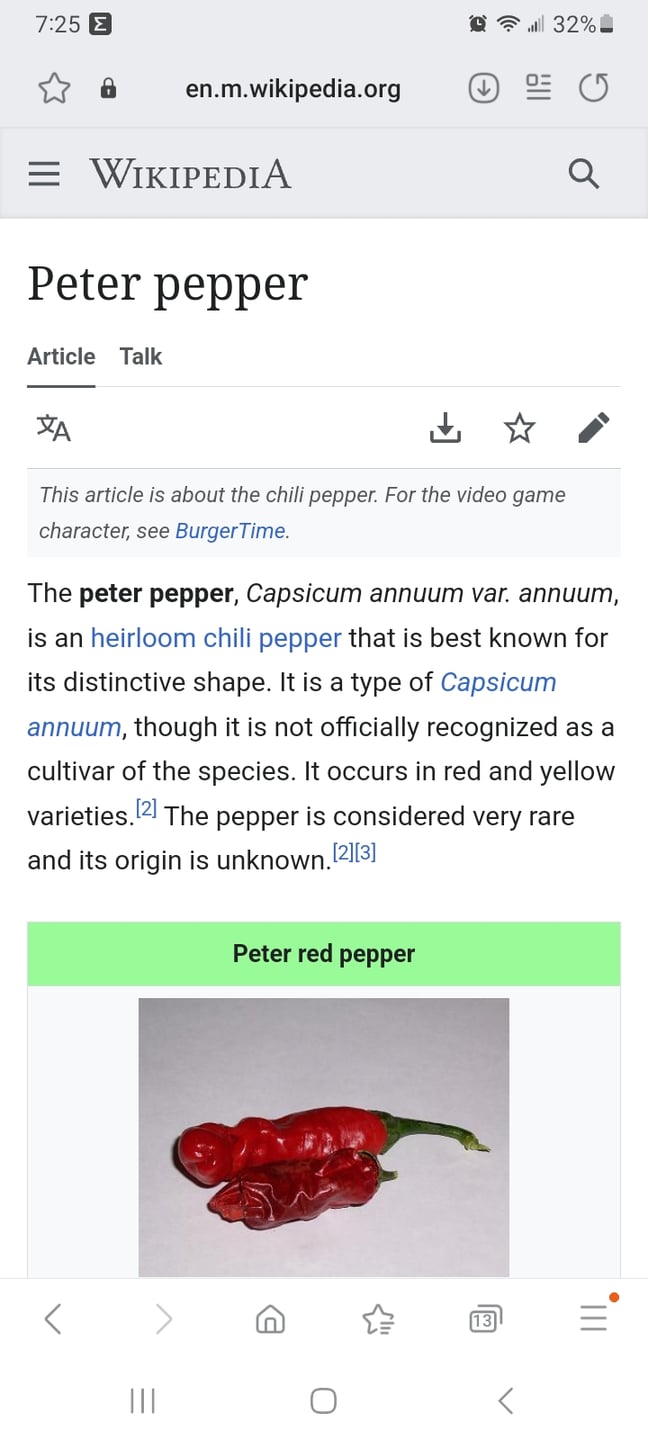Viewport: 648px width, 1440px height.
Task: Open Wikipedia's hamburger menu
Action: (x=43, y=175)
